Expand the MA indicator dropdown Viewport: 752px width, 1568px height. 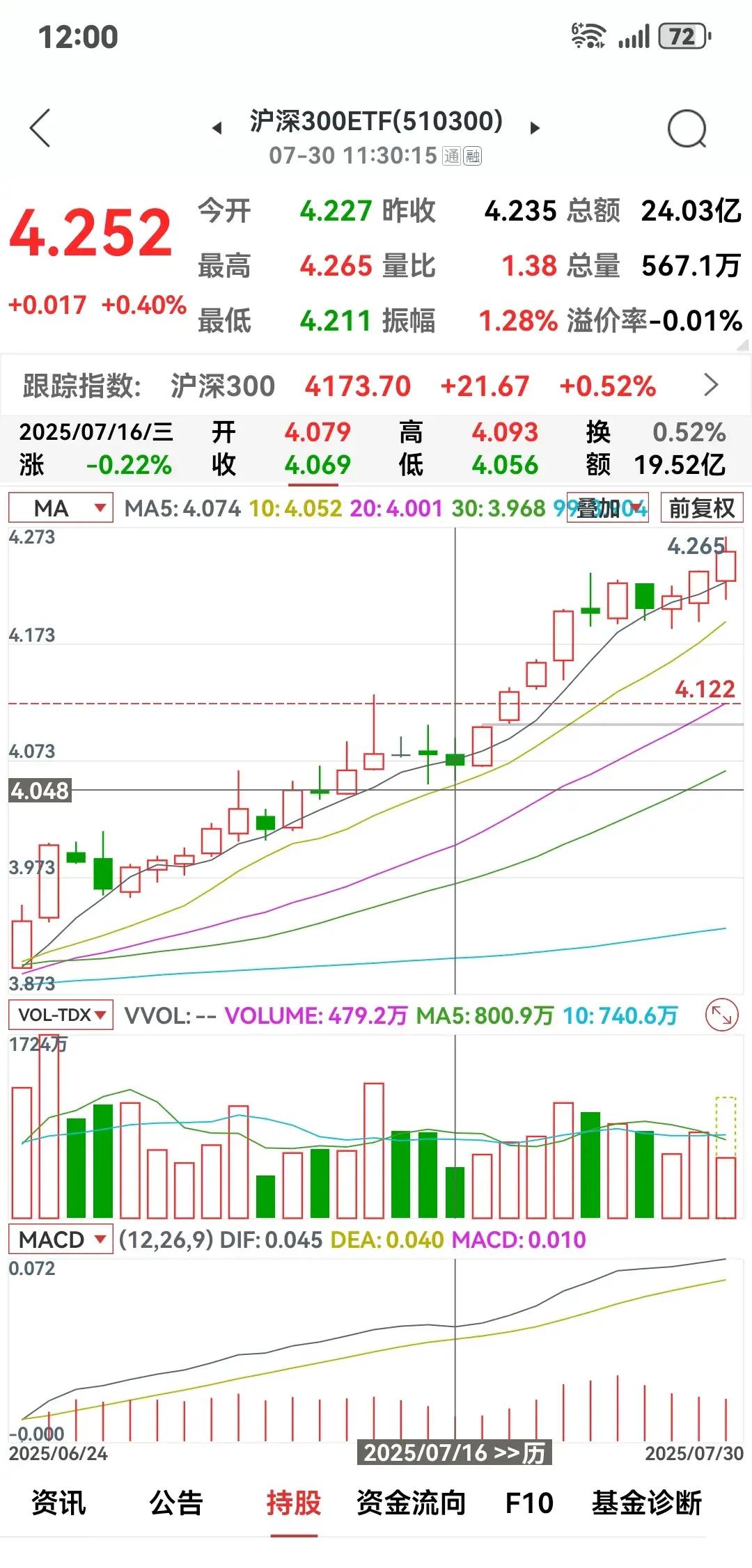coord(61,508)
